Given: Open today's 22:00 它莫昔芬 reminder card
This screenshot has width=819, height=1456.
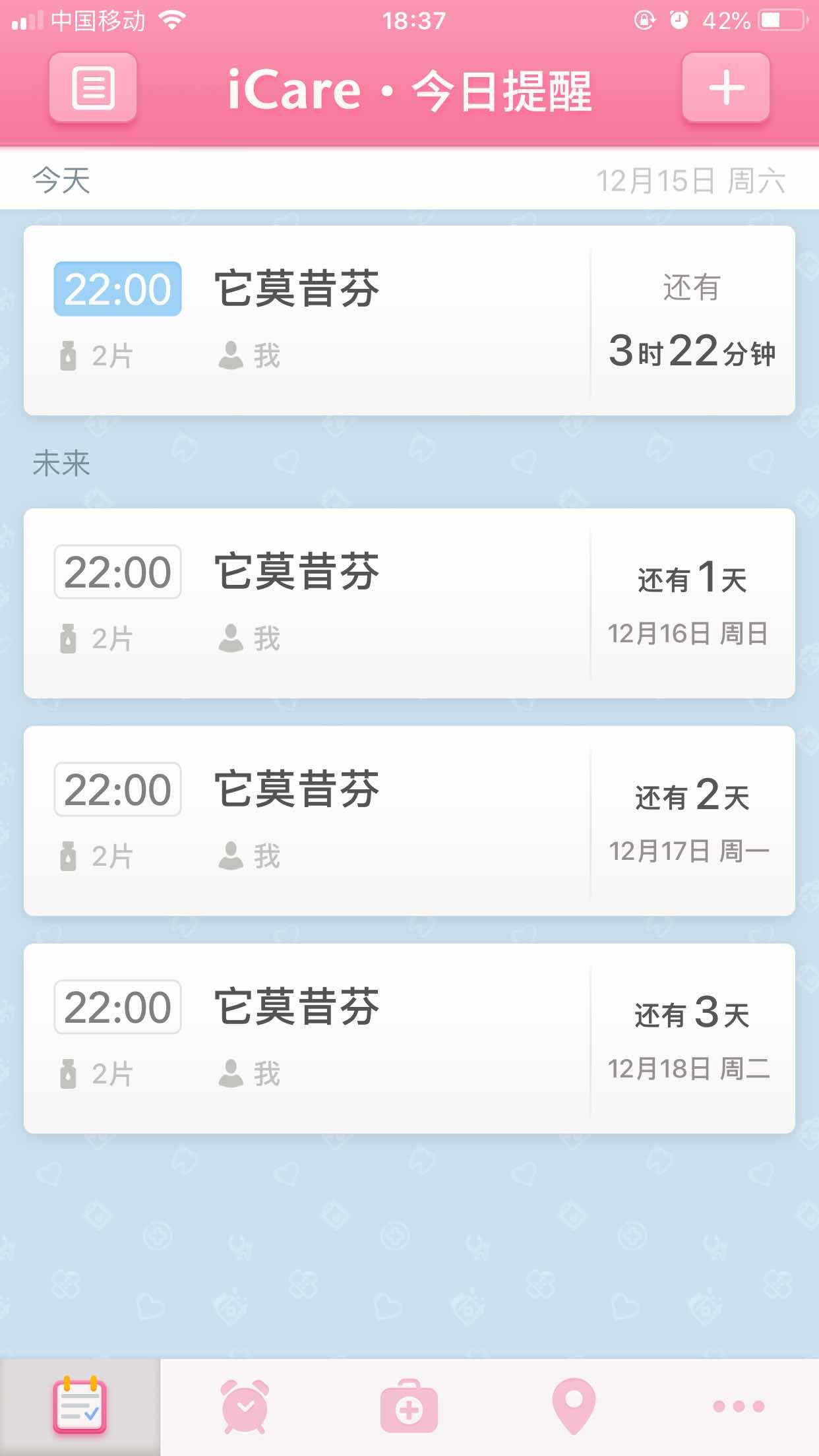Looking at the screenshot, I should pos(409,320).
